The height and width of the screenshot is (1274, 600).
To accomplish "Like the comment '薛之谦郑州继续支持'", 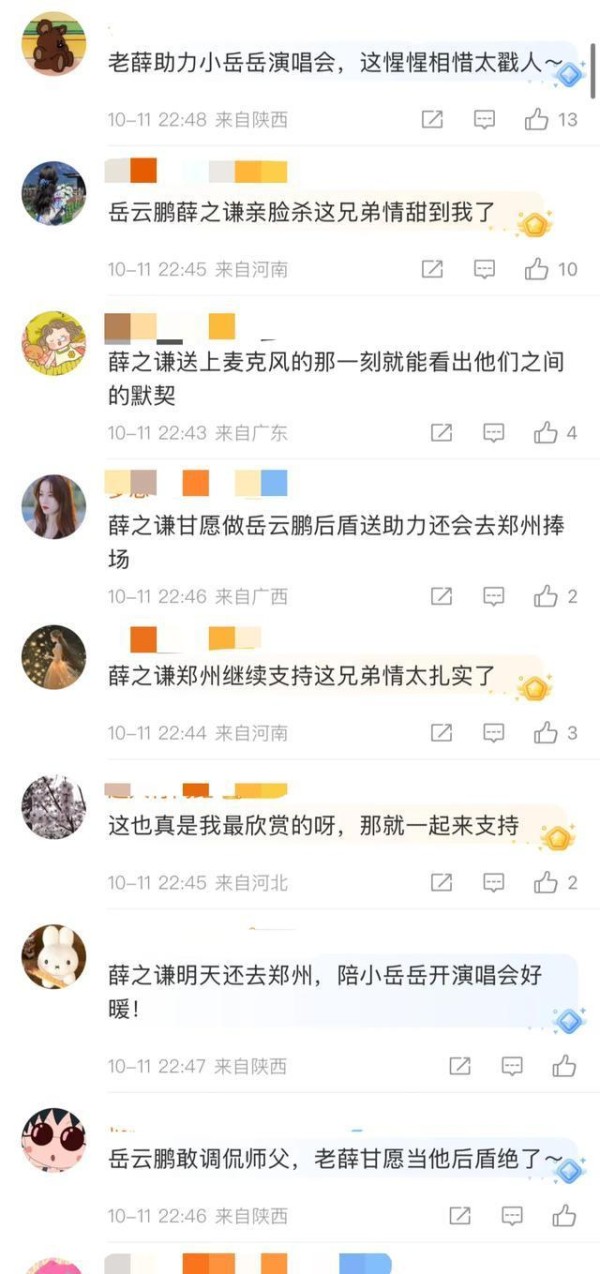I will [x=545, y=733].
